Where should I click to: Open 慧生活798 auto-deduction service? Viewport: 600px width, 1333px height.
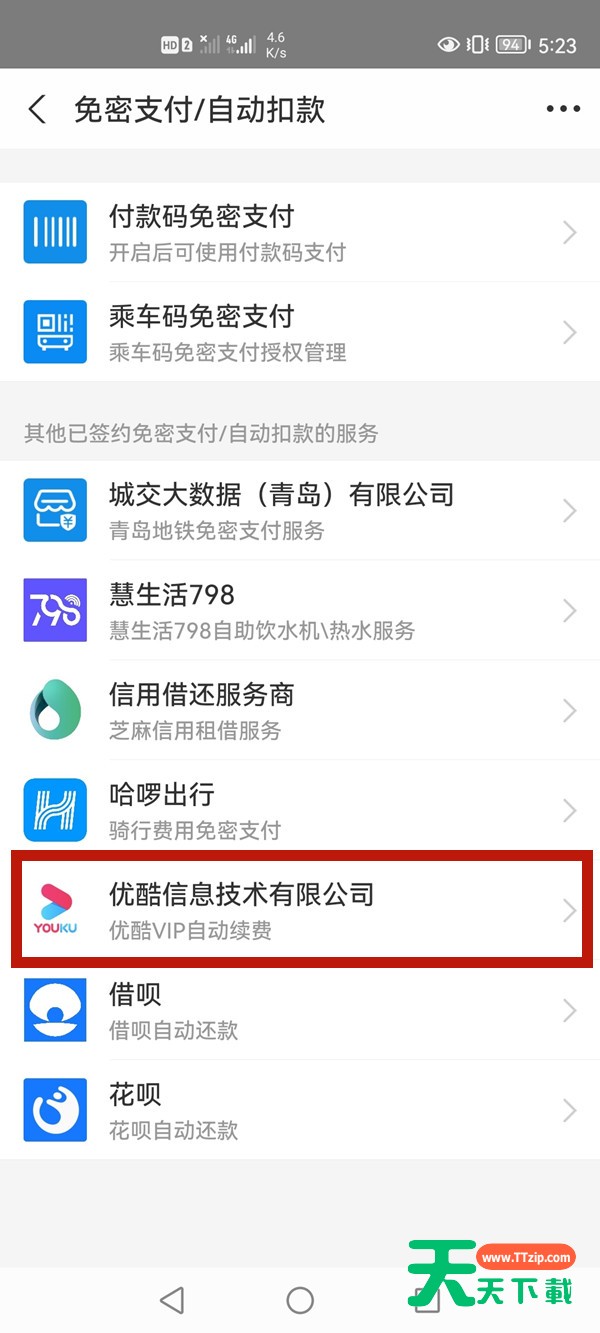(x=300, y=610)
